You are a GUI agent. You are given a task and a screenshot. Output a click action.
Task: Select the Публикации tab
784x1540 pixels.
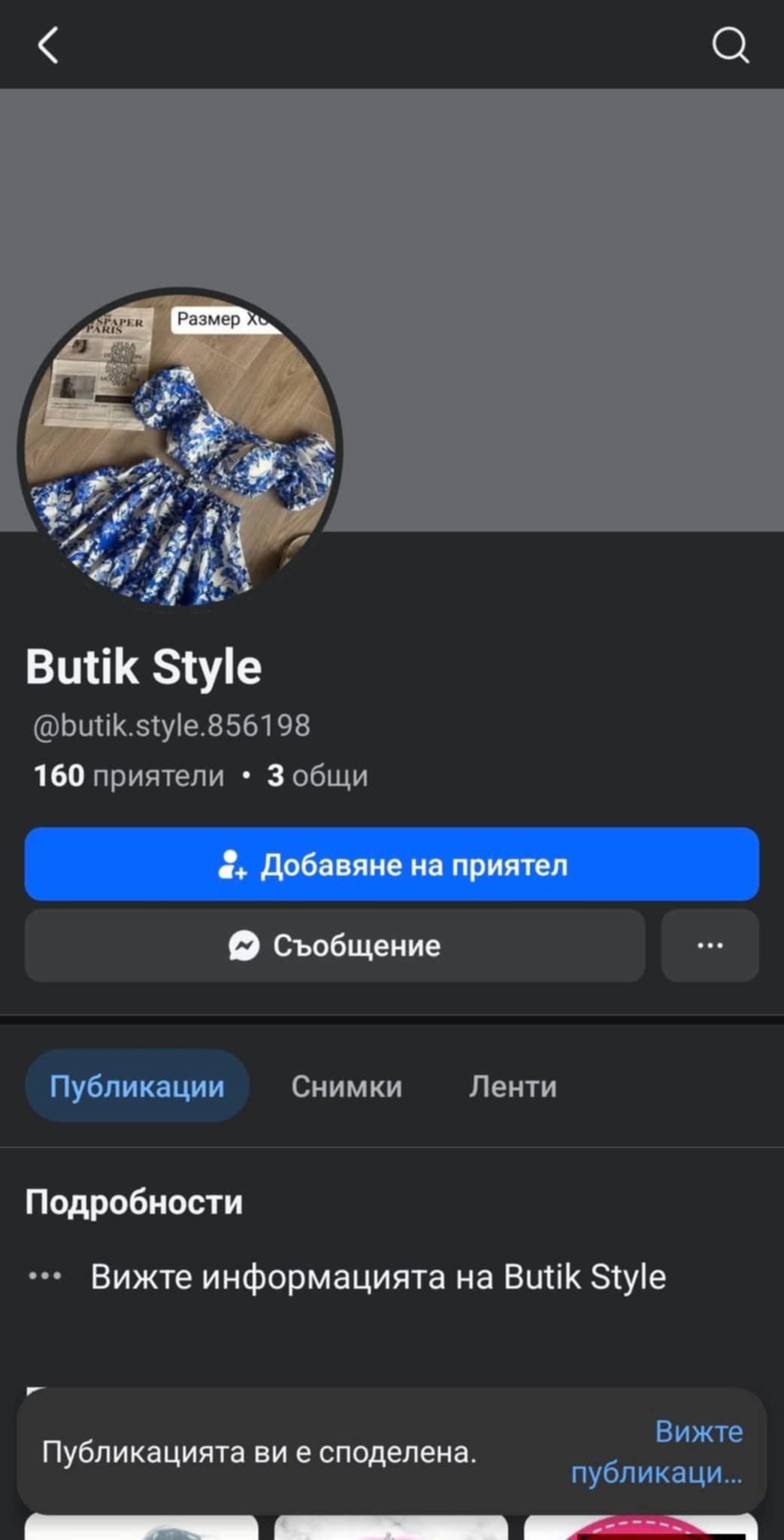click(x=137, y=1086)
